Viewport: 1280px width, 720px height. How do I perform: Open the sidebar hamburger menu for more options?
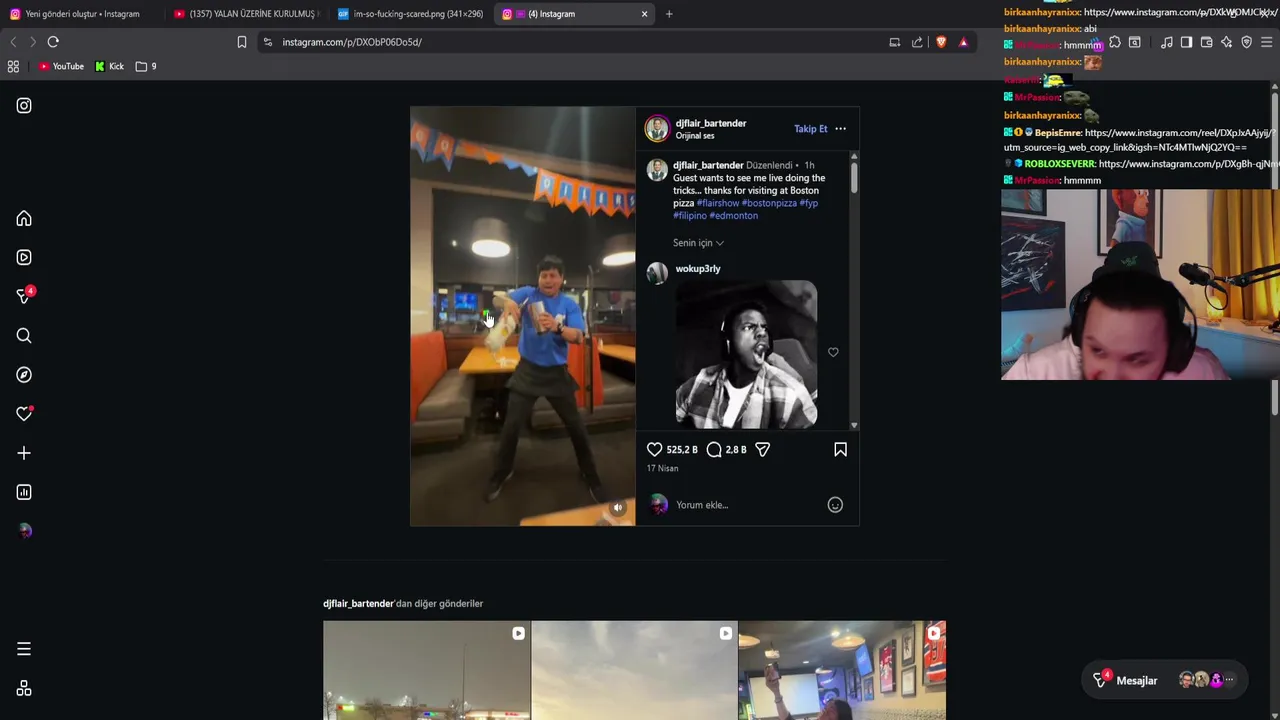pyautogui.click(x=24, y=650)
